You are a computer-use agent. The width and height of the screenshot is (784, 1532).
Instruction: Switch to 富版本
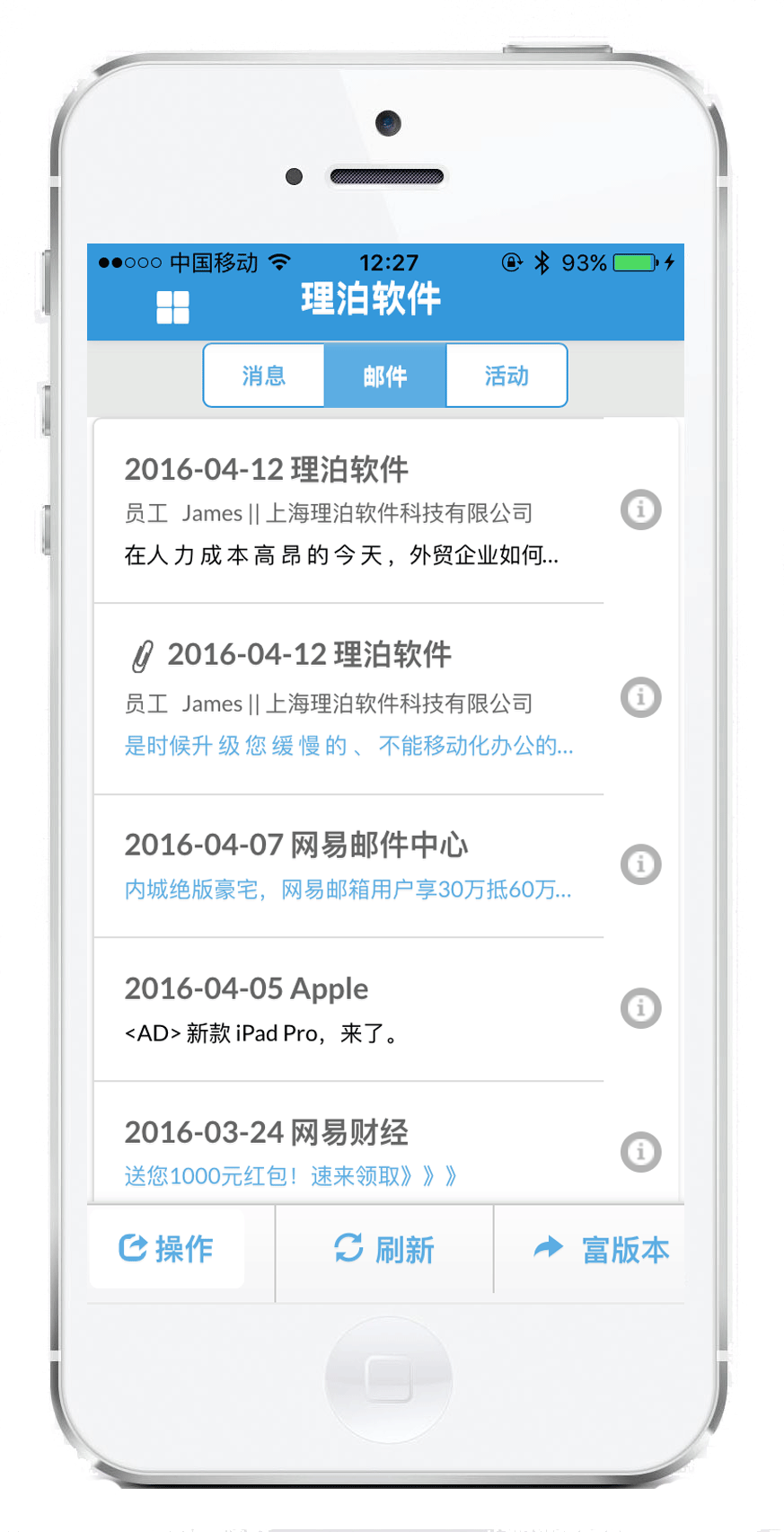[x=600, y=1249]
